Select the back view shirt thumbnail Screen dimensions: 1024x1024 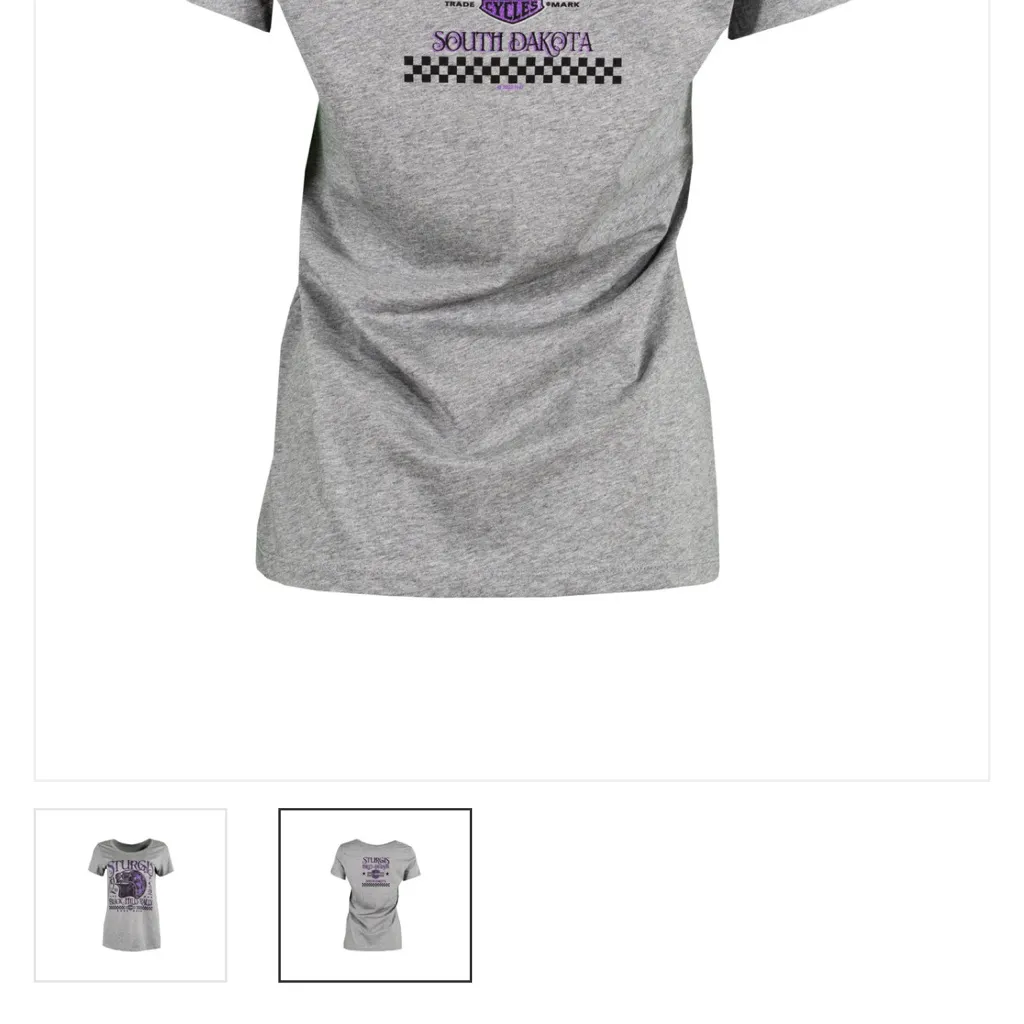coord(375,895)
